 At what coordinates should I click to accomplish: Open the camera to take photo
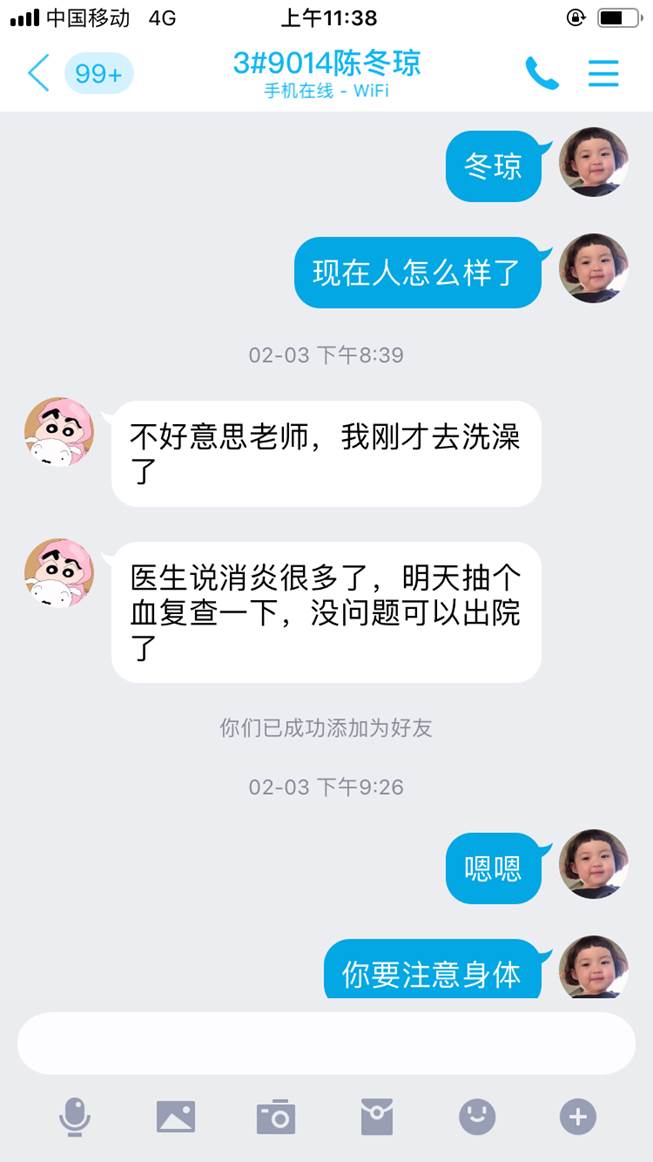tap(276, 1116)
